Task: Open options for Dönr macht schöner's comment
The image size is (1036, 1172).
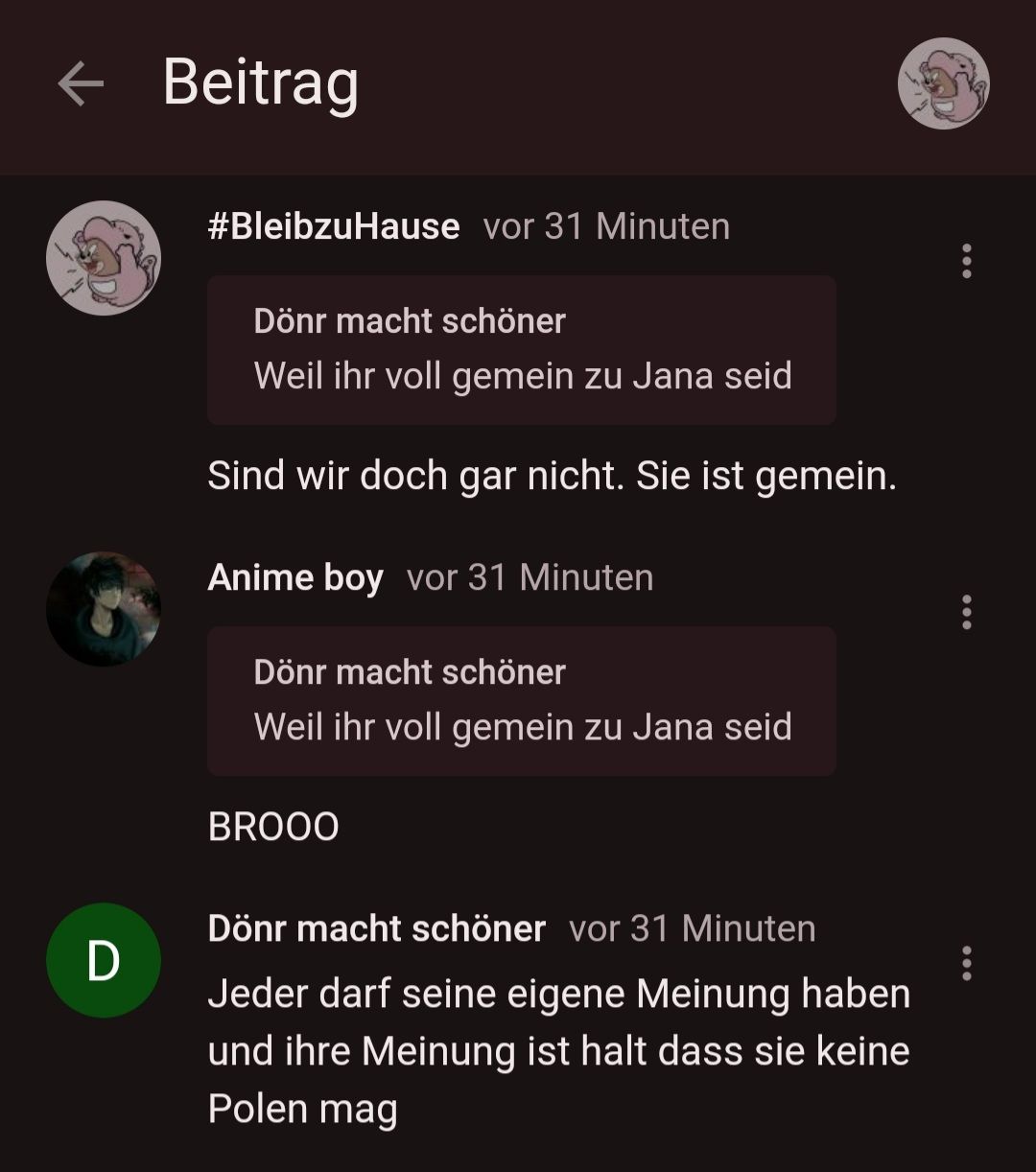Action: pos(966,963)
